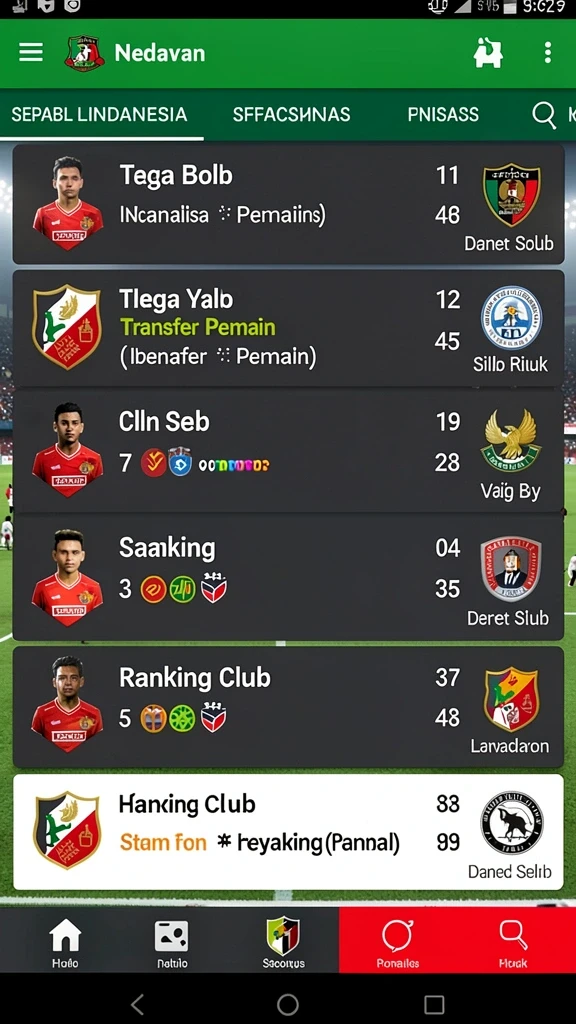Open the Clln Seb card
The height and width of the screenshot is (1024, 576).
[x=288, y=451]
